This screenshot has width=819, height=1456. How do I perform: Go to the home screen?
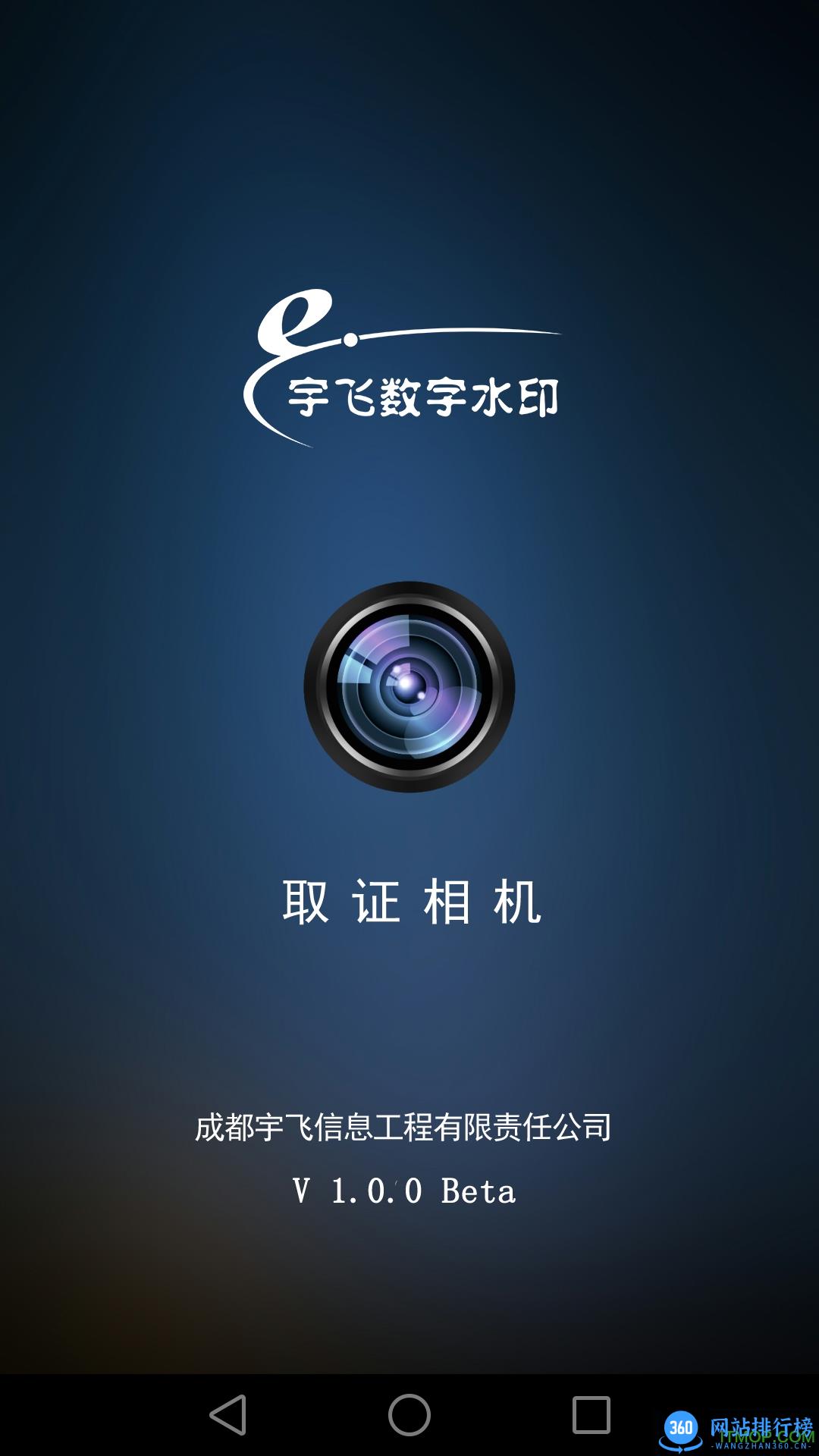coord(409,1415)
